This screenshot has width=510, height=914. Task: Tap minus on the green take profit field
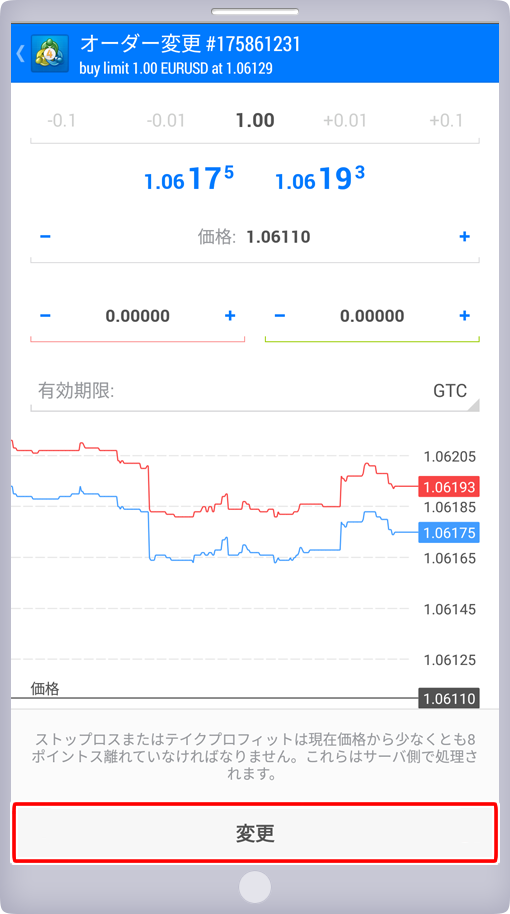pyautogui.click(x=280, y=316)
